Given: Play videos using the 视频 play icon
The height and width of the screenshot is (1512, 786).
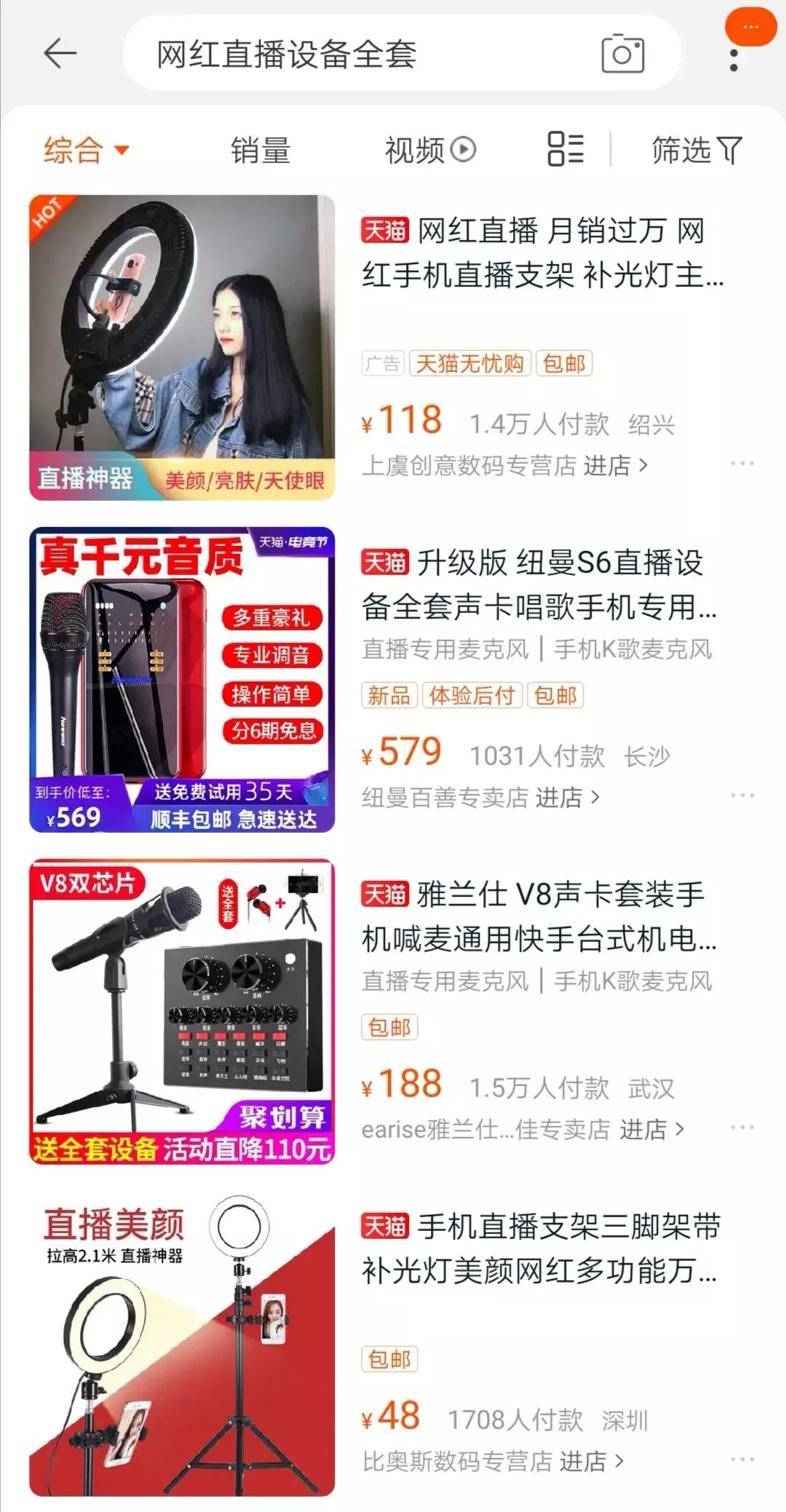Looking at the screenshot, I should point(465,149).
